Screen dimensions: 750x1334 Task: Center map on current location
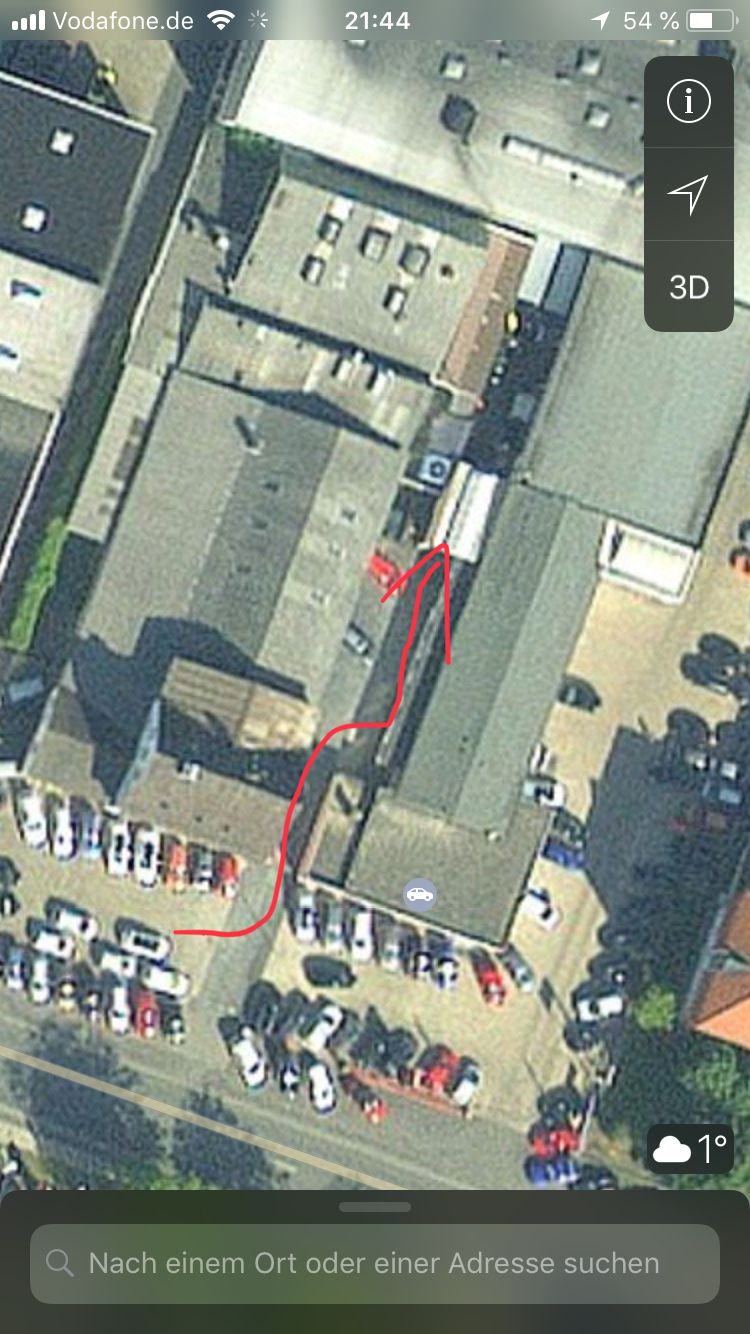coord(689,194)
